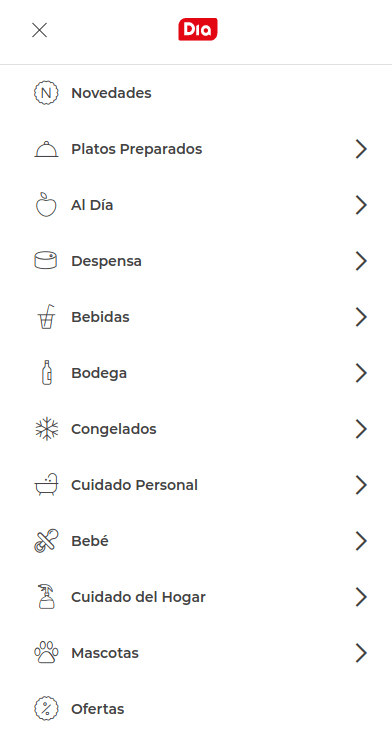This screenshot has width=392, height=729.
Task: View the Bebé category
Action: [x=196, y=541]
